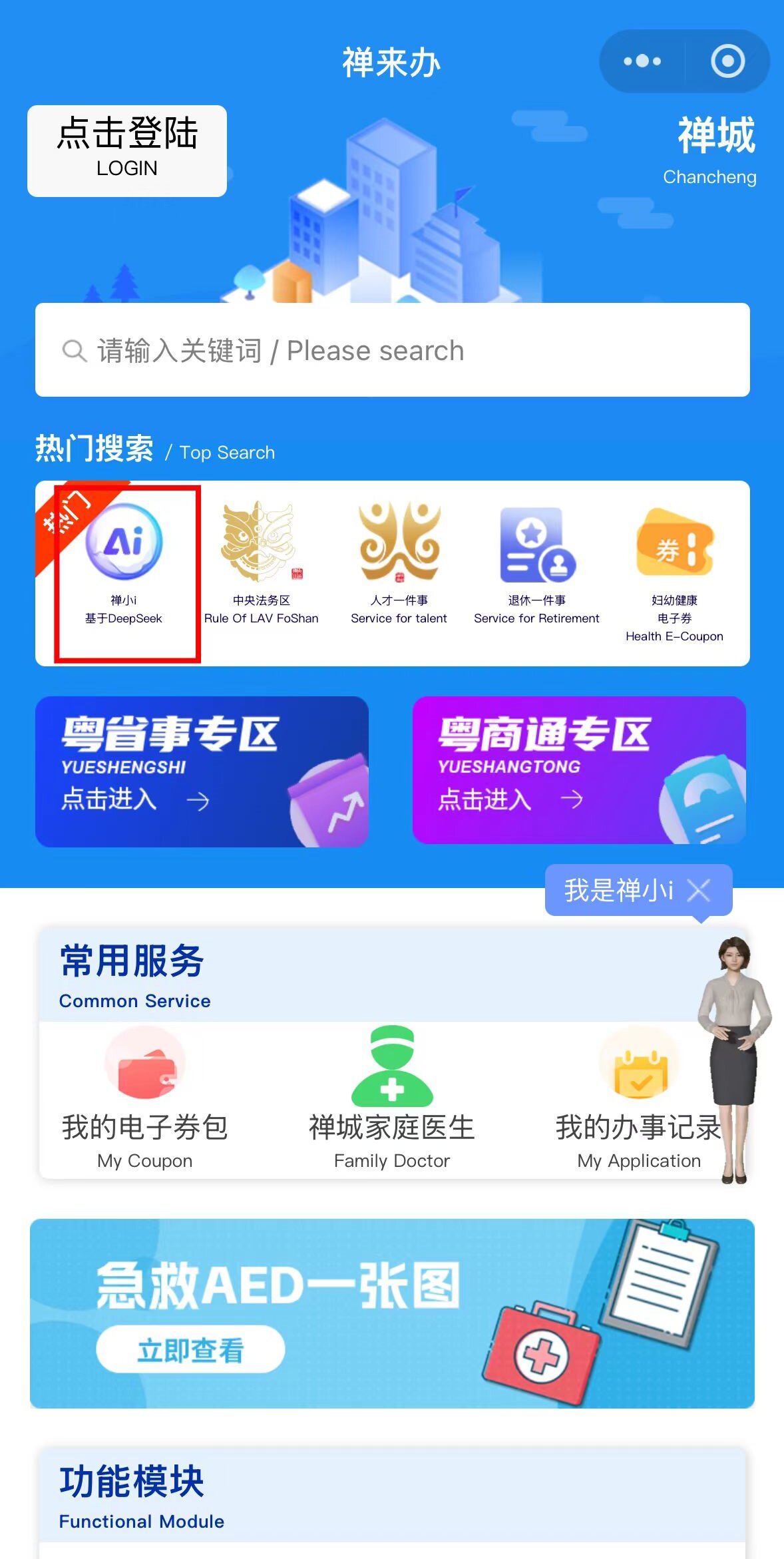Screen dimensions: 784x1559
Task: Open My Coupon wallet
Action: [145, 1098]
